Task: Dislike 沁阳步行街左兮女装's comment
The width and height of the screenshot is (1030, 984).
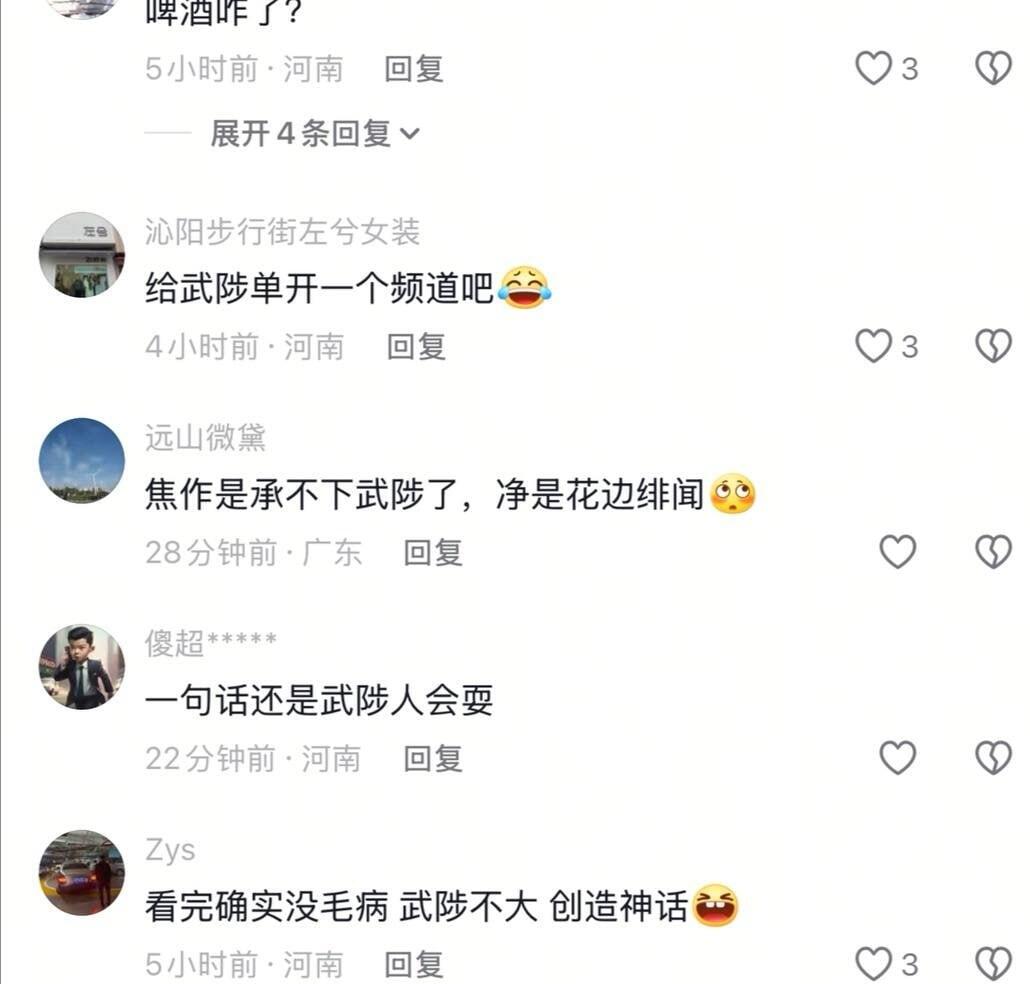Action: [x=993, y=347]
